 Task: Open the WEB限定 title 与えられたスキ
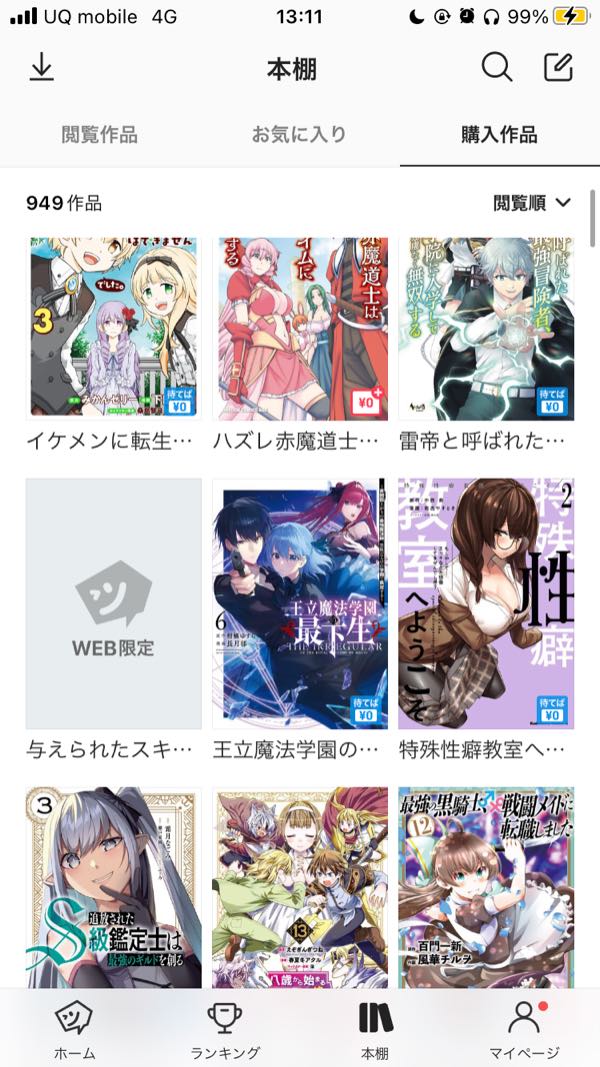point(113,604)
